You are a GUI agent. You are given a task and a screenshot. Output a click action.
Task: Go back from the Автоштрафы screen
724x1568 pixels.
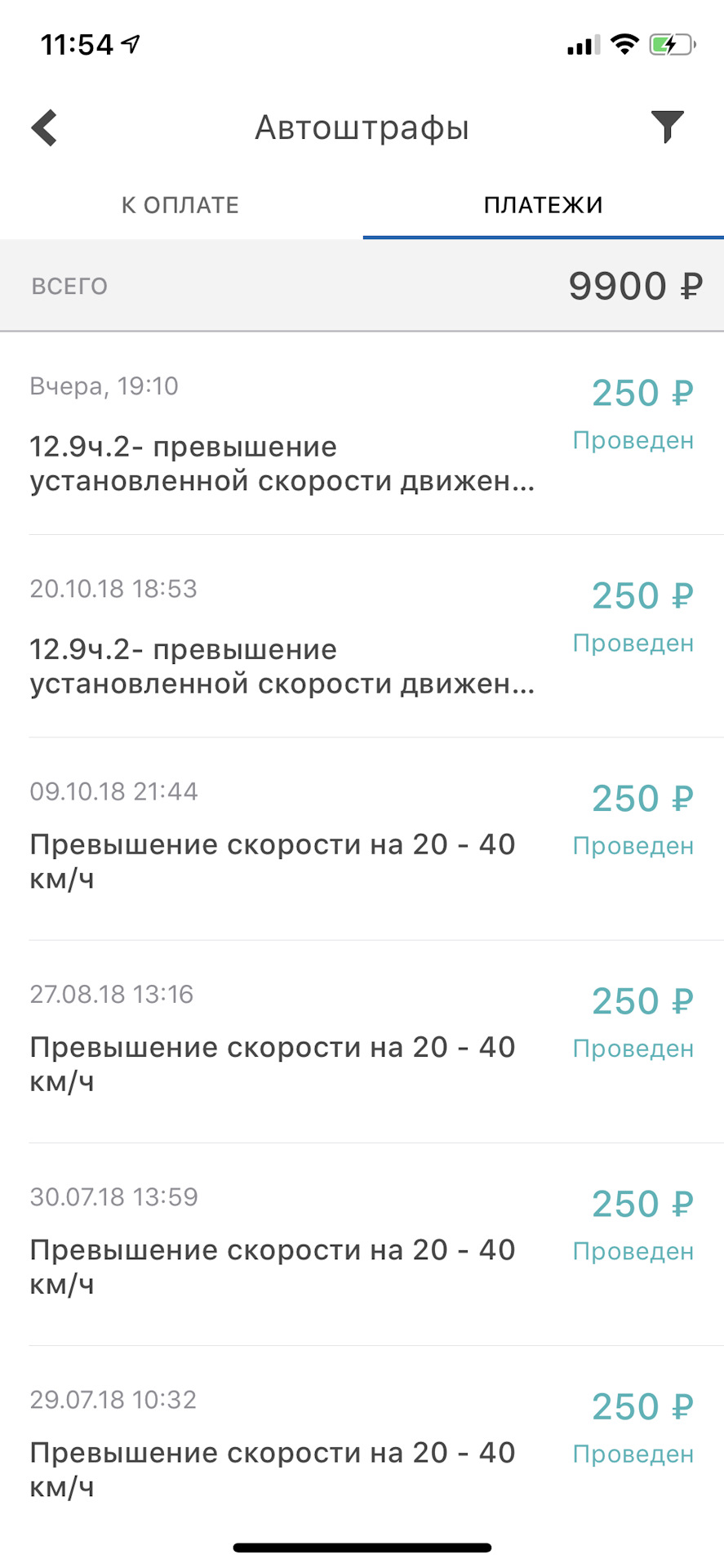pos(45,127)
